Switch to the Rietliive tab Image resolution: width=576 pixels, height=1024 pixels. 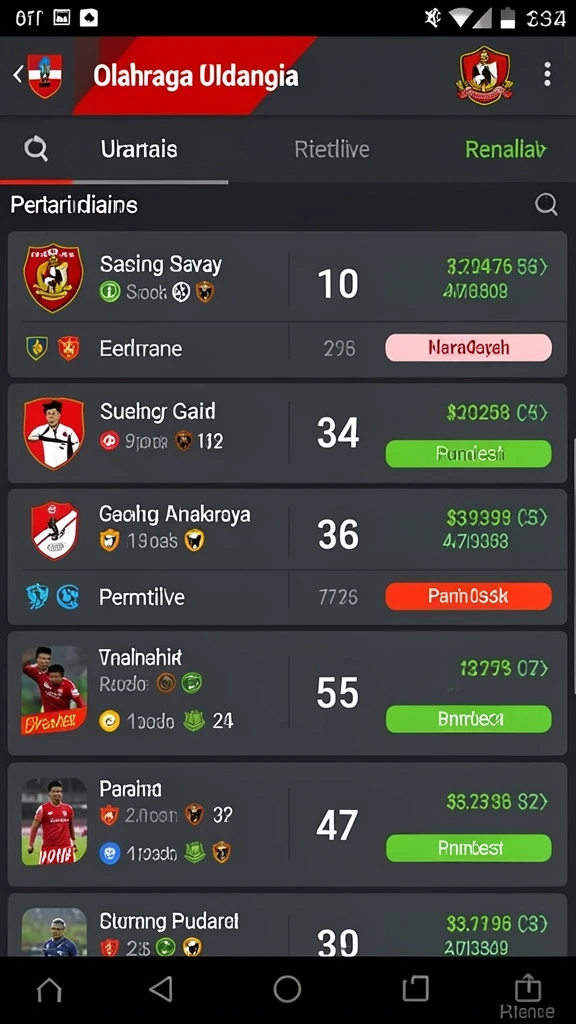[x=332, y=150]
